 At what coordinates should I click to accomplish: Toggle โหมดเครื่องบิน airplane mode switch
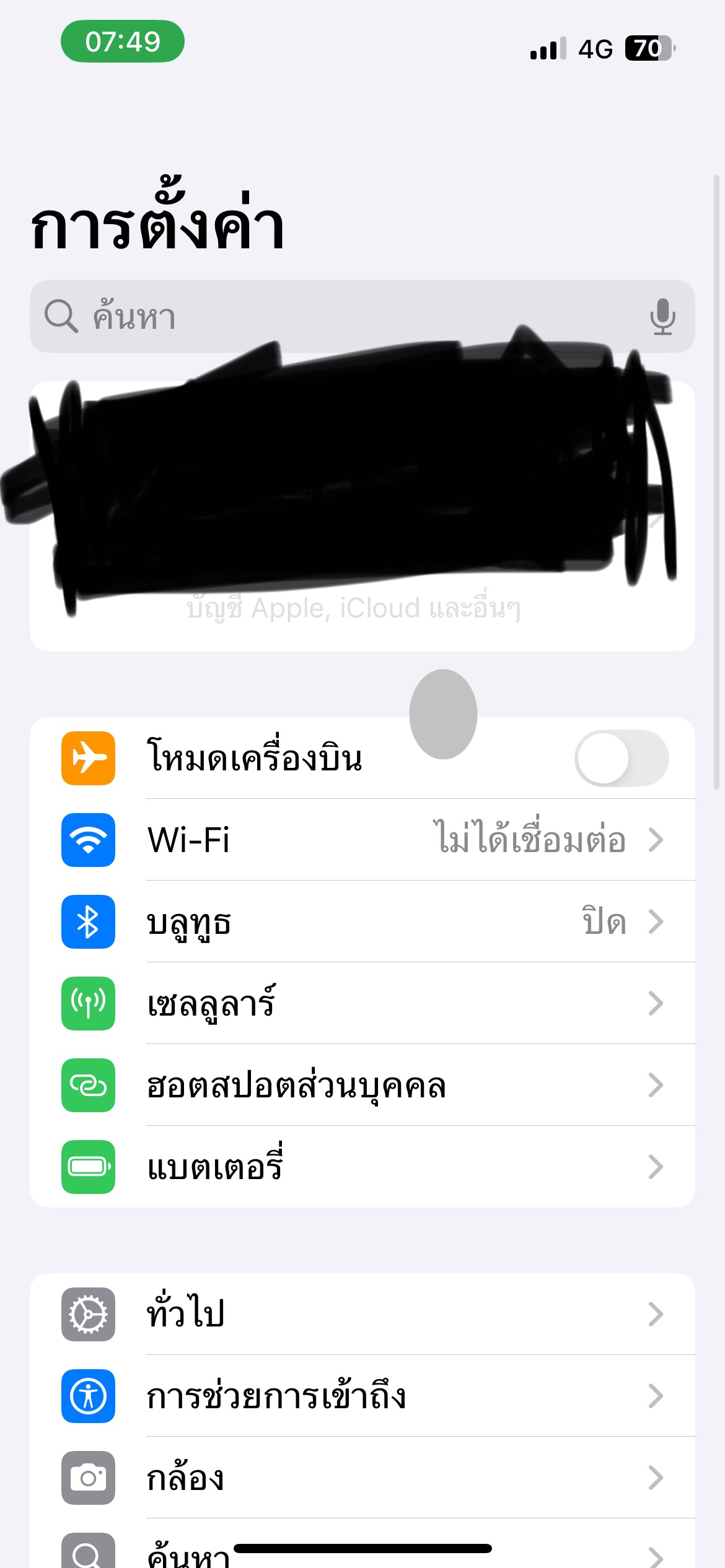coord(622,758)
